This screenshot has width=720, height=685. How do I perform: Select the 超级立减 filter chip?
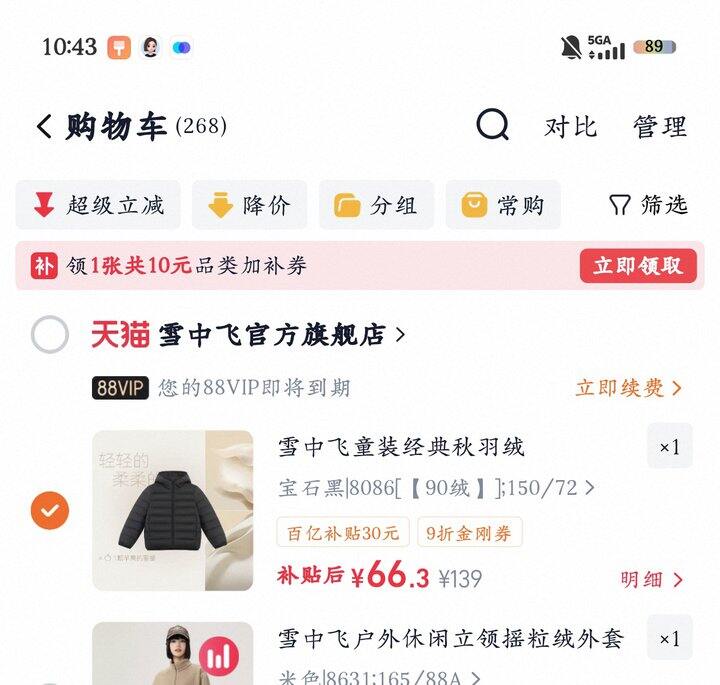coord(98,205)
